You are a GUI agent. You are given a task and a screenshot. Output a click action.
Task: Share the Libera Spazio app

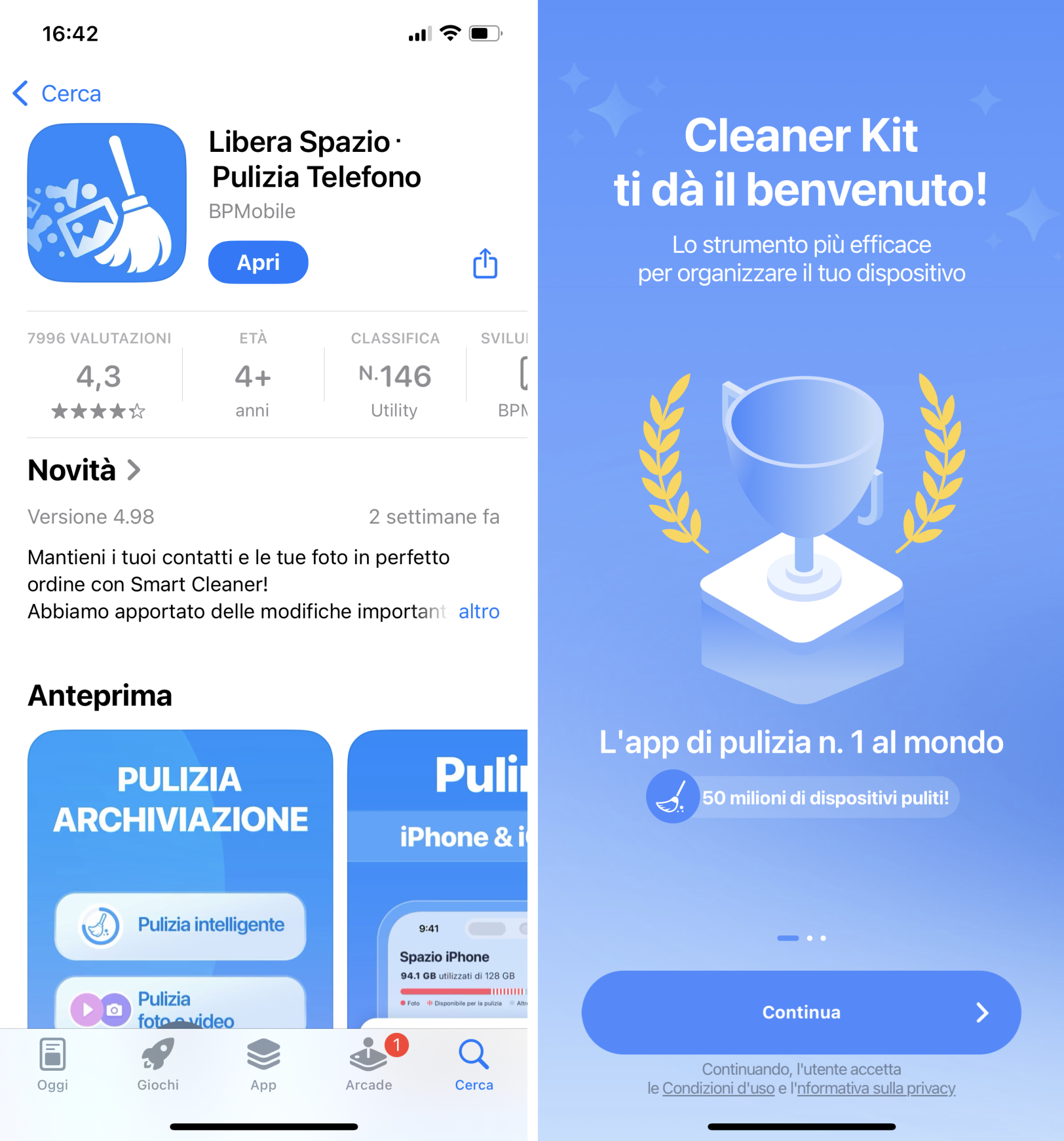[485, 264]
